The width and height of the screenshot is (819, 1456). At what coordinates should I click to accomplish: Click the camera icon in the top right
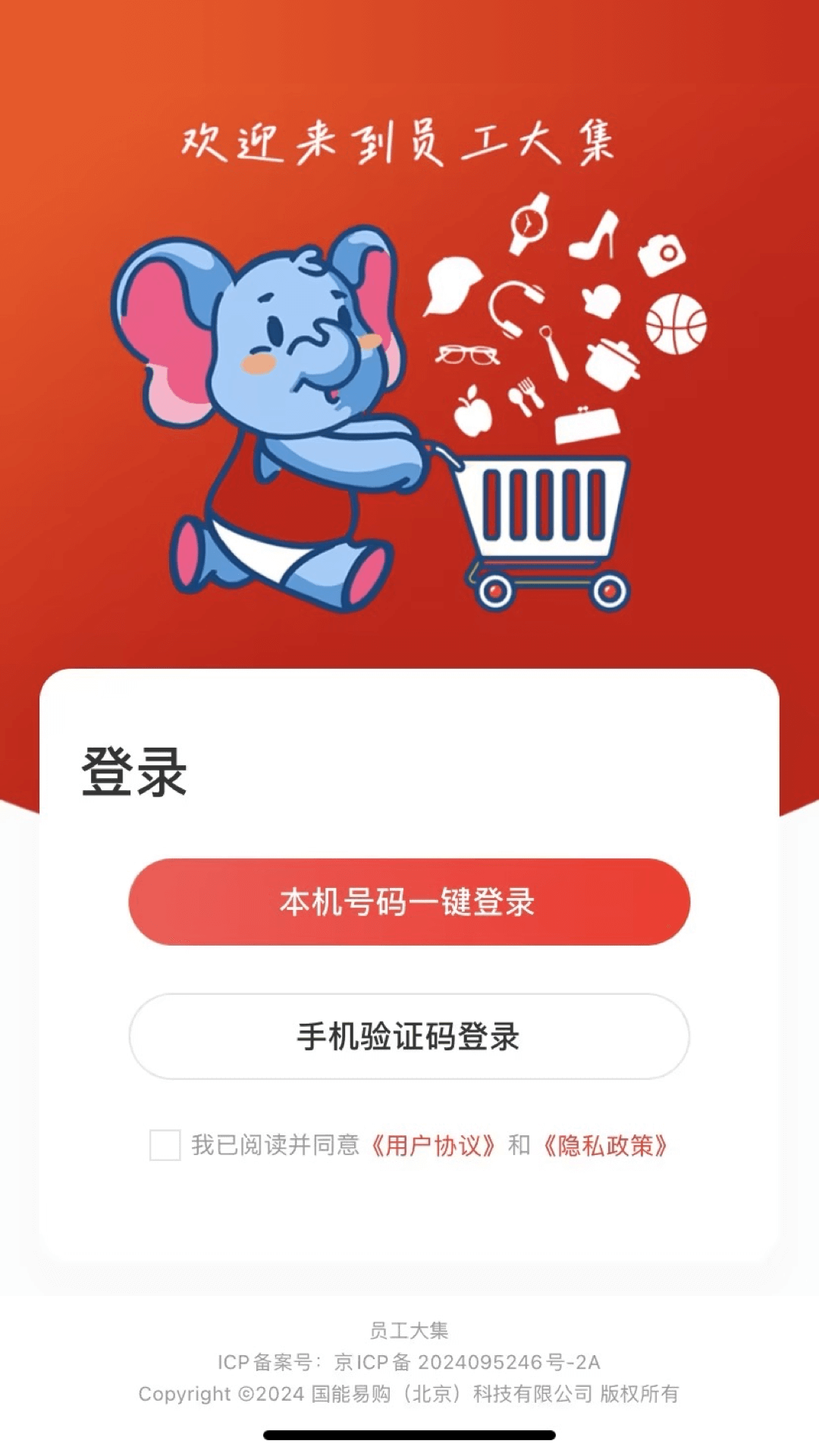coord(663,256)
